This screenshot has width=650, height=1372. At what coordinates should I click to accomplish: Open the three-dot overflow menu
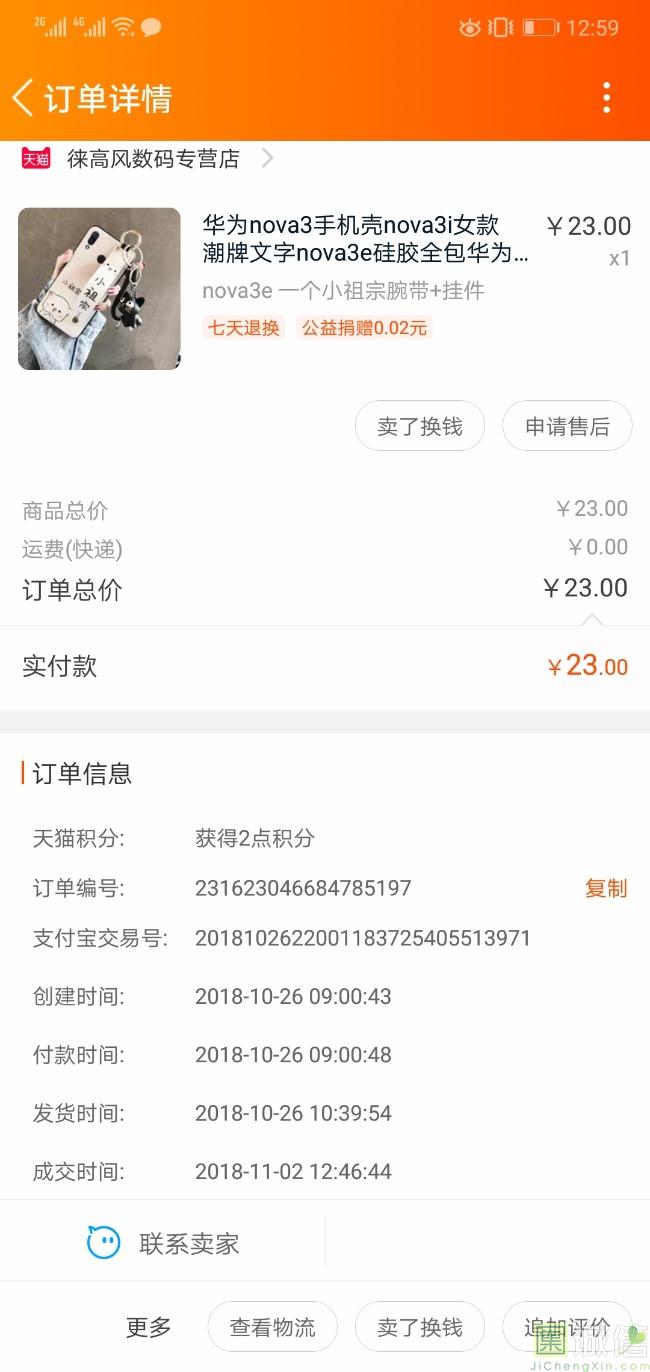click(x=606, y=98)
